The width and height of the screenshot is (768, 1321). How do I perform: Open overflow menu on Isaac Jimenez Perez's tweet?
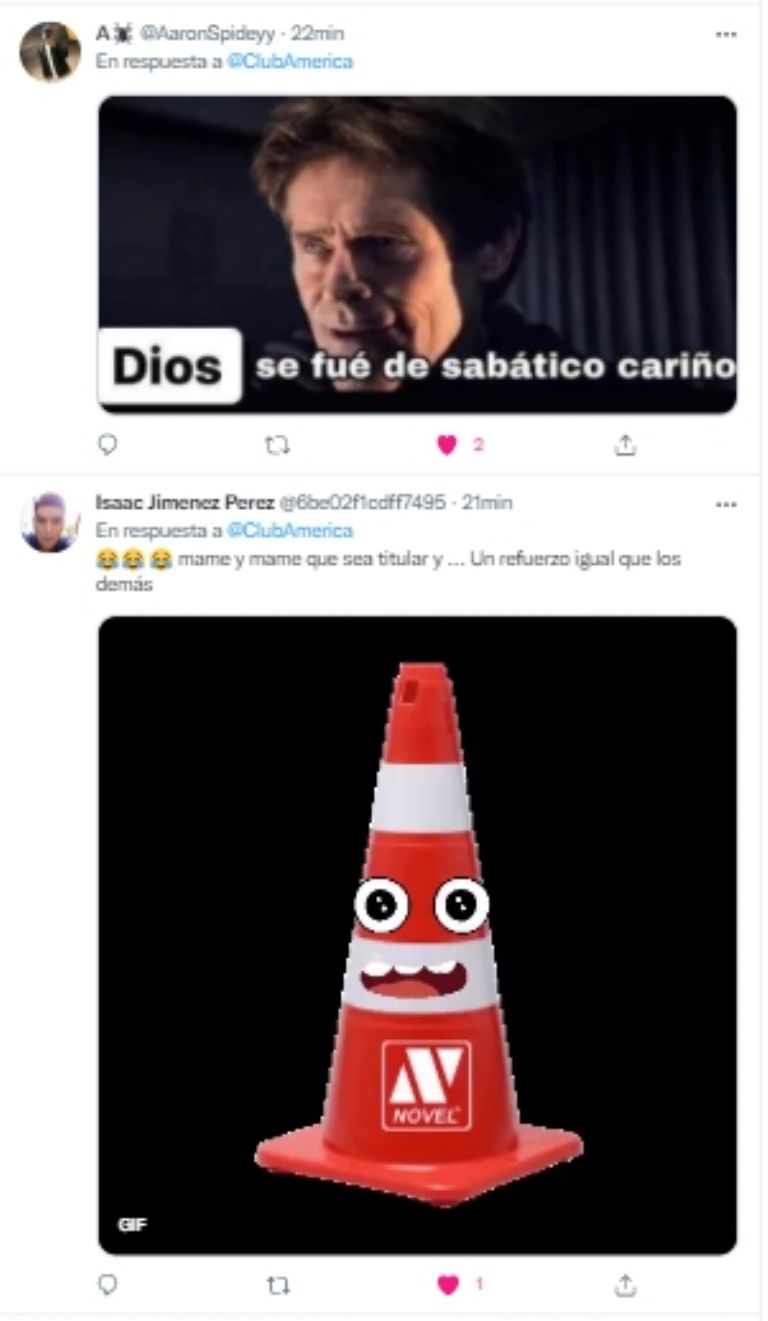tap(726, 504)
